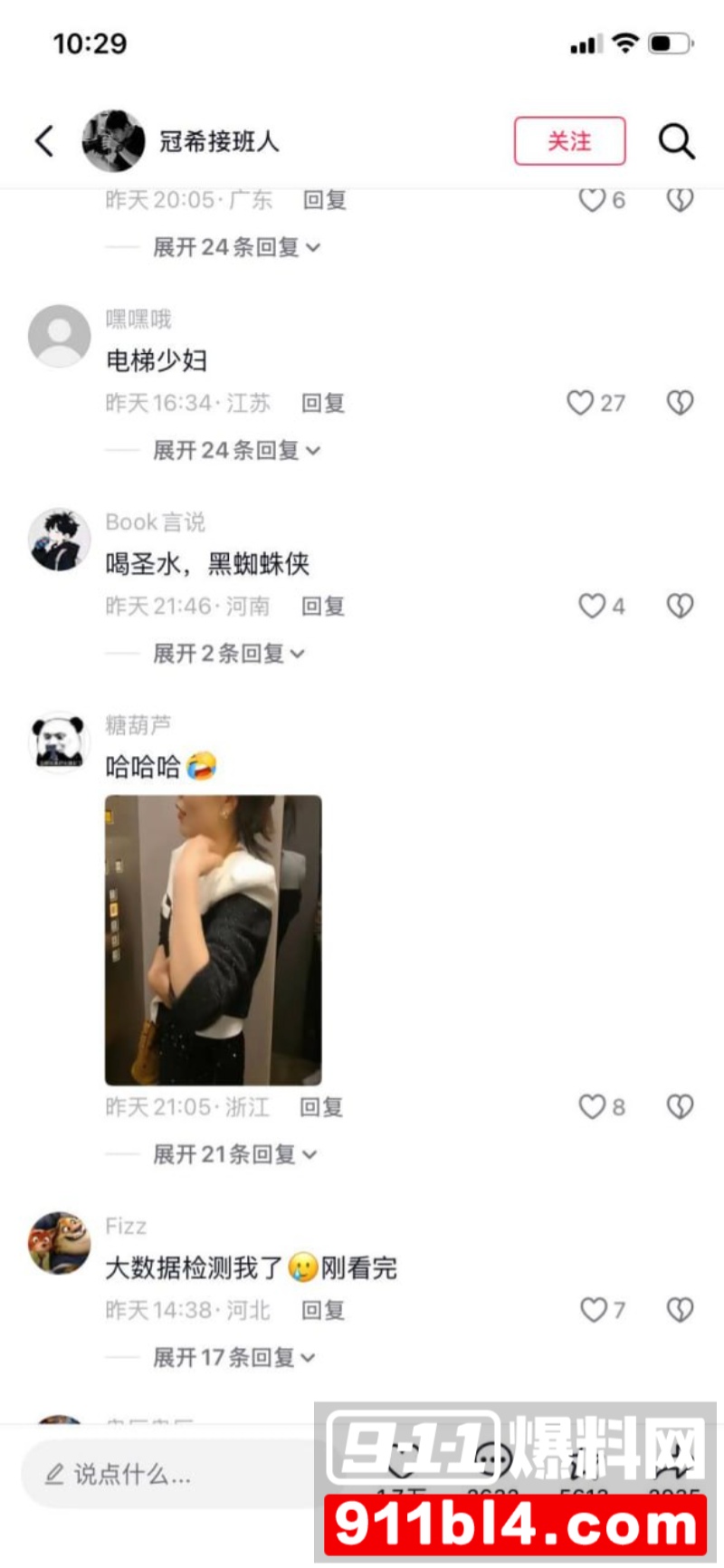Reply to 糖葫芦's comment

click(321, 1106)
